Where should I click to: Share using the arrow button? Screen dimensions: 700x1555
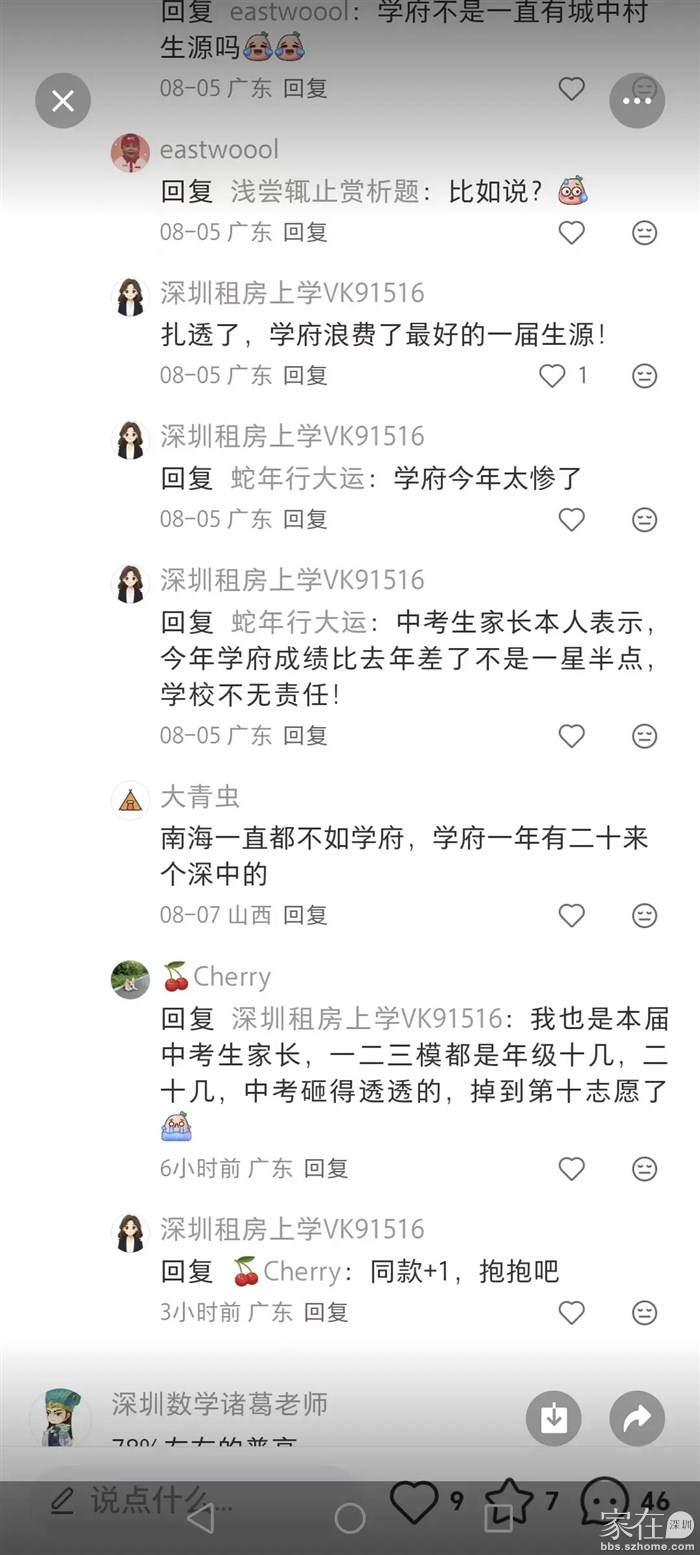pyautogui.click(x=637, y=1418)
